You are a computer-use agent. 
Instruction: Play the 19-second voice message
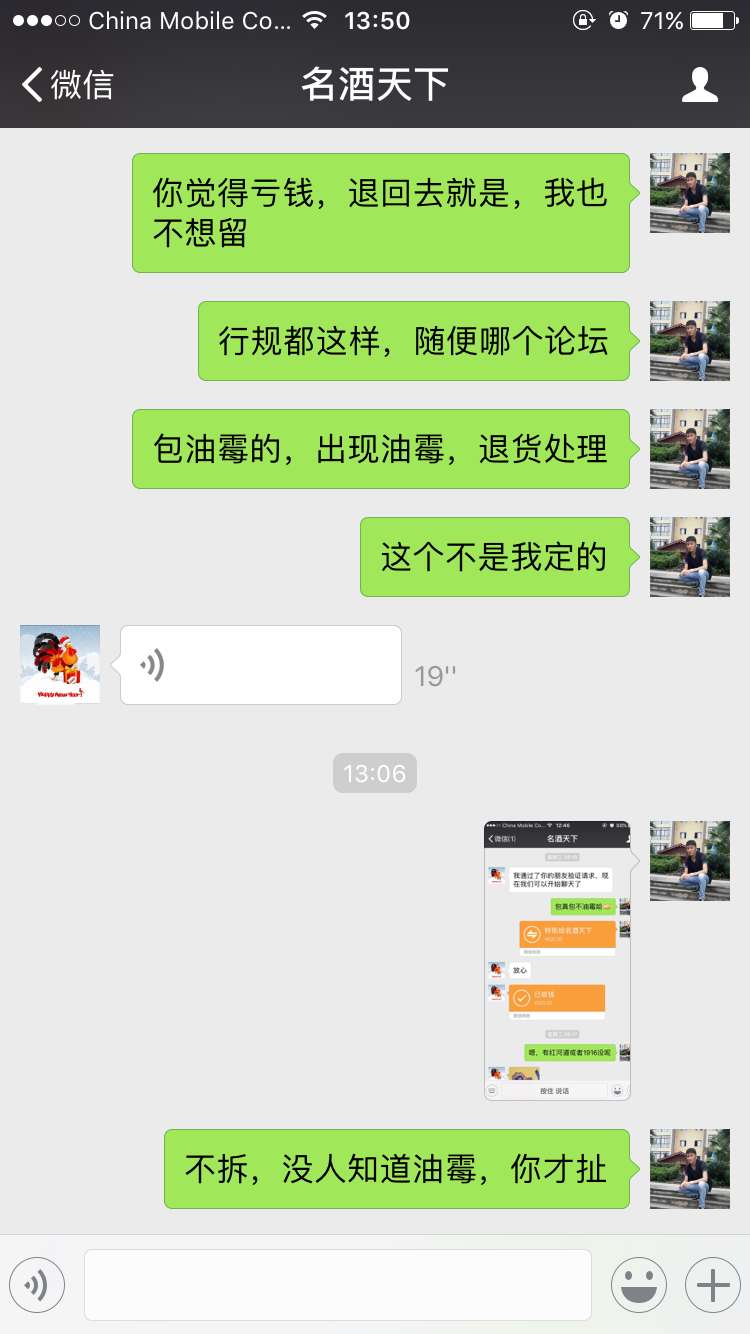click(260, 665)
